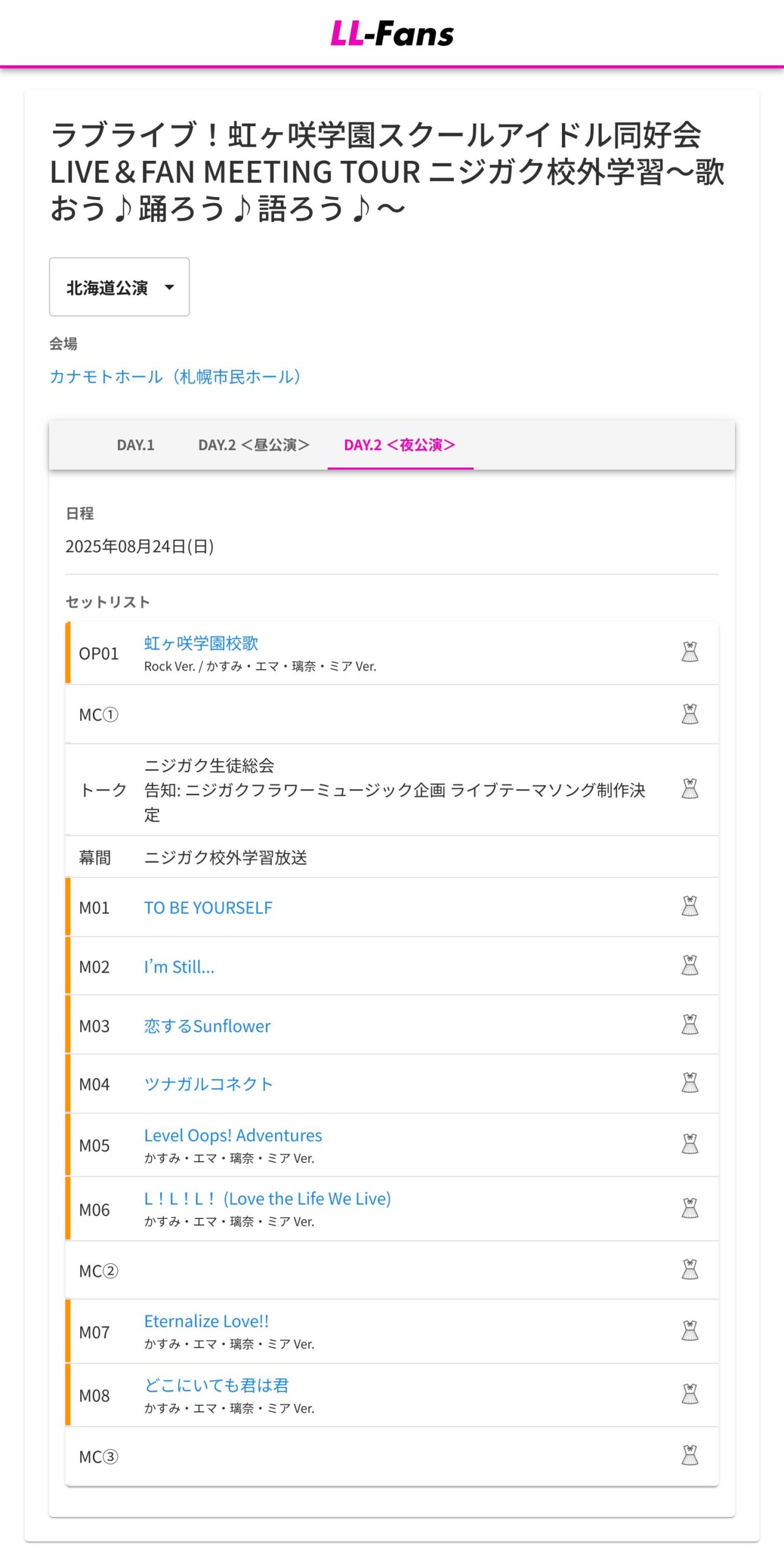The image size is (784, 1566).
Task: Tap the costume icon on the MC③ row
Action: (x=690, y=1455)
